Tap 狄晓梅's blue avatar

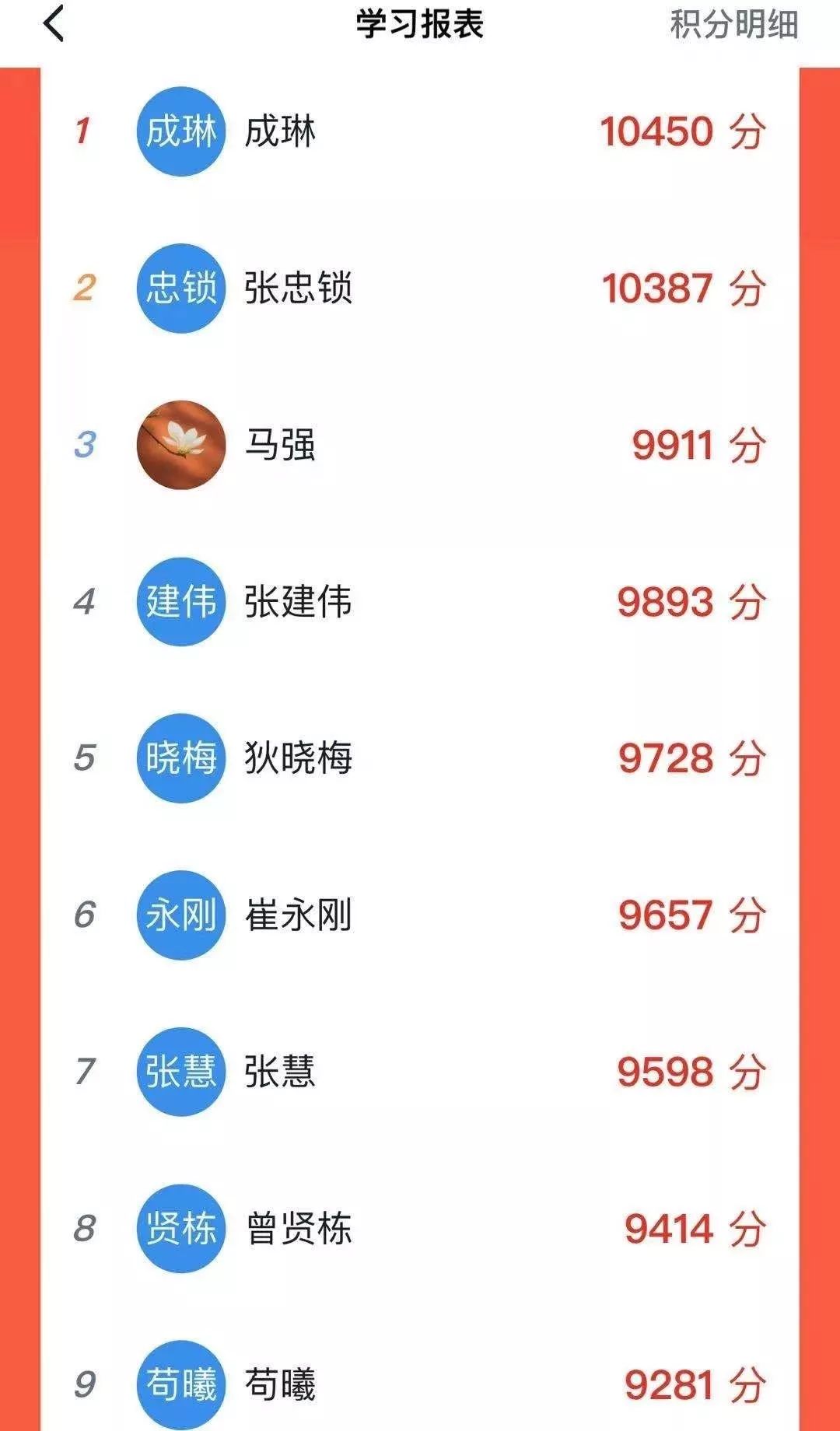[x=180, y=755]
